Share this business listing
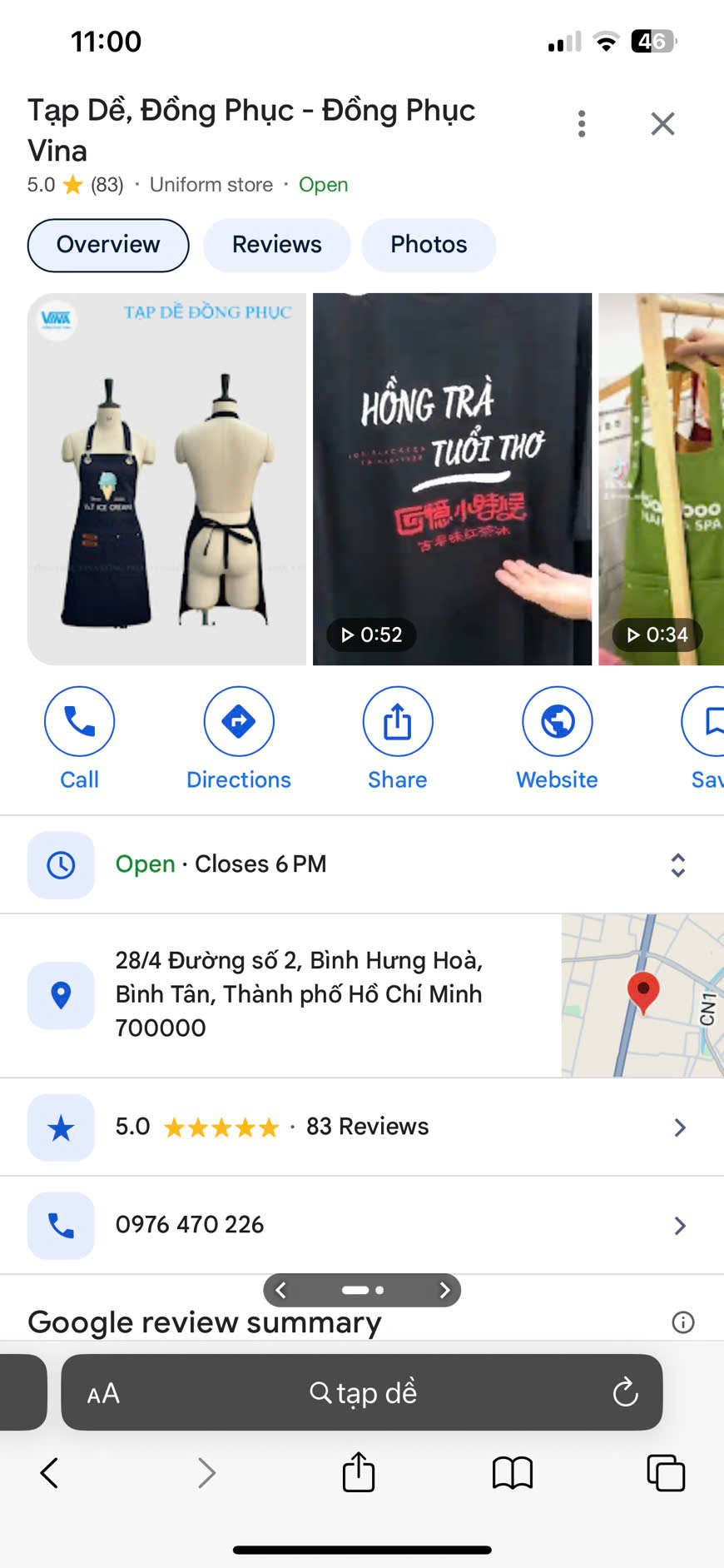The height and width of the screenshot is (1568, 724). click(398, 722)
